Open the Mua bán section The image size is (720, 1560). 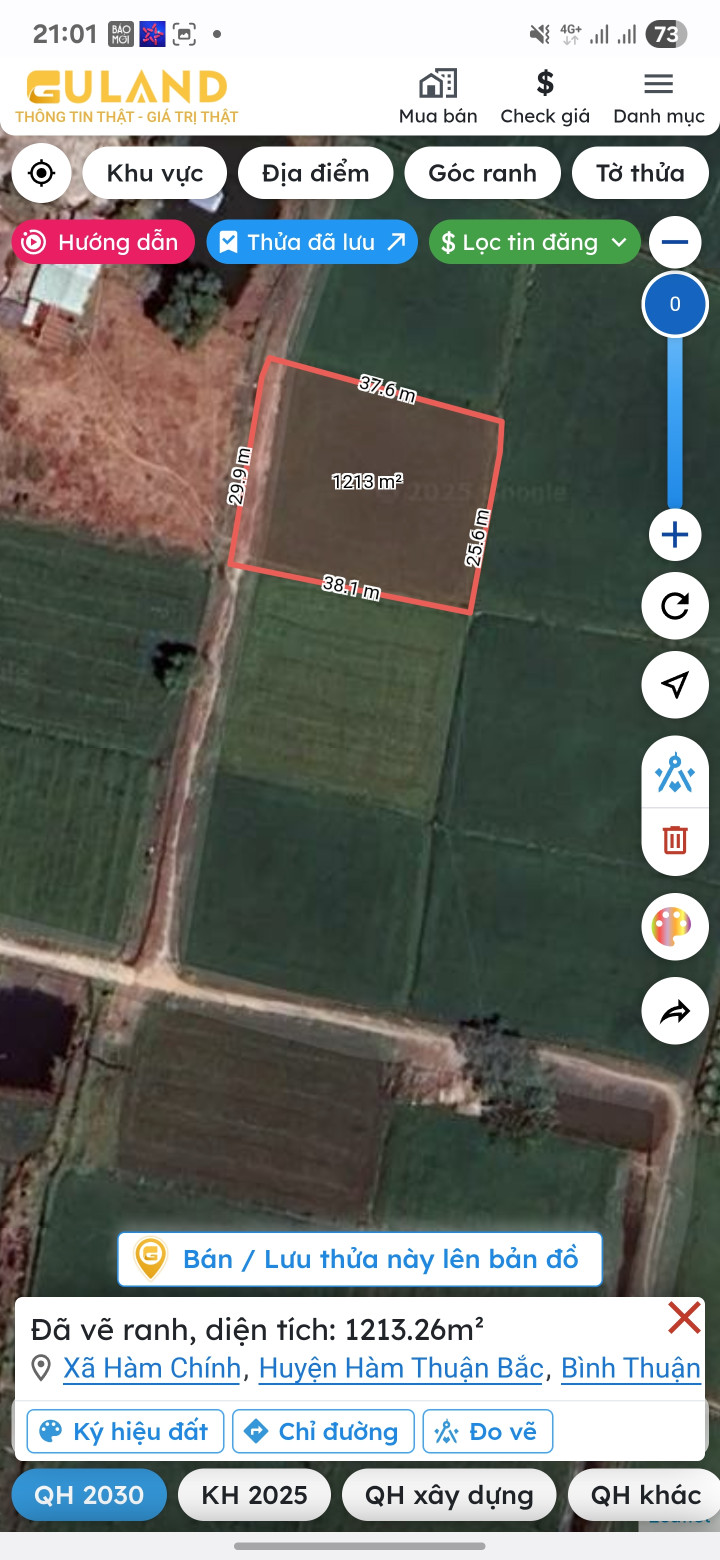point(438,97)
